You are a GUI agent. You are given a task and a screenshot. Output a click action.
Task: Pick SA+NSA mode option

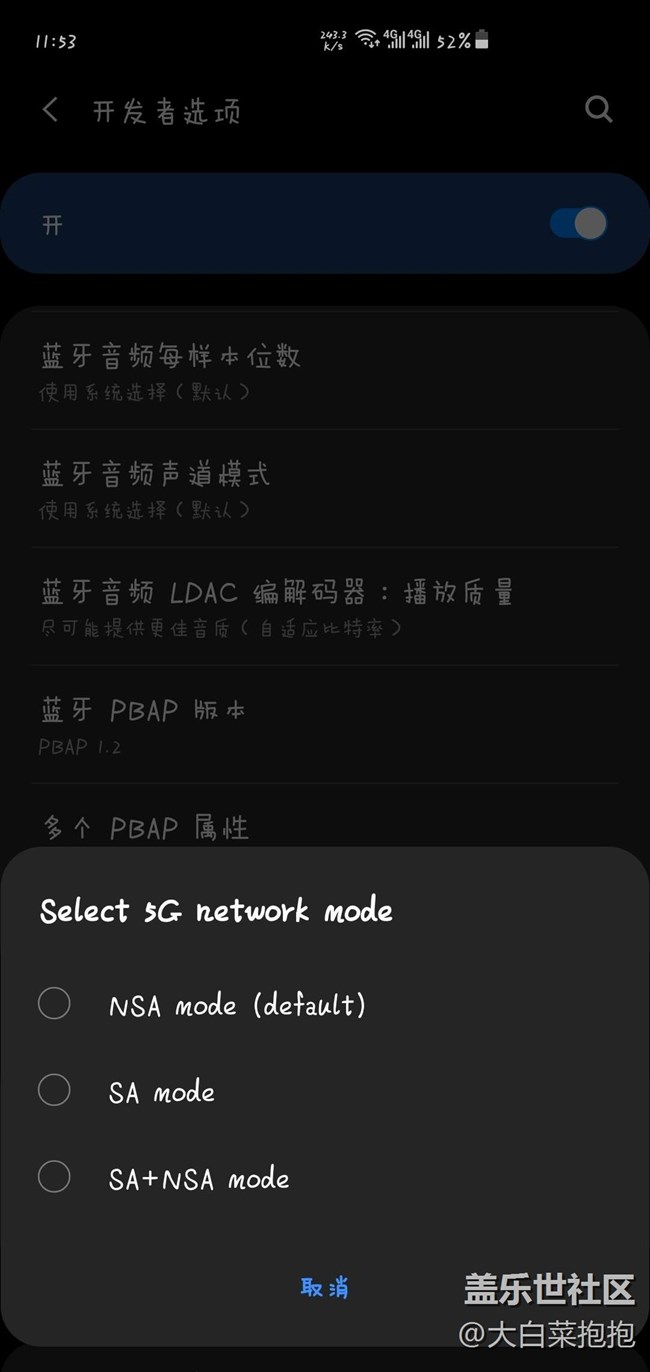pos(54,1177)
